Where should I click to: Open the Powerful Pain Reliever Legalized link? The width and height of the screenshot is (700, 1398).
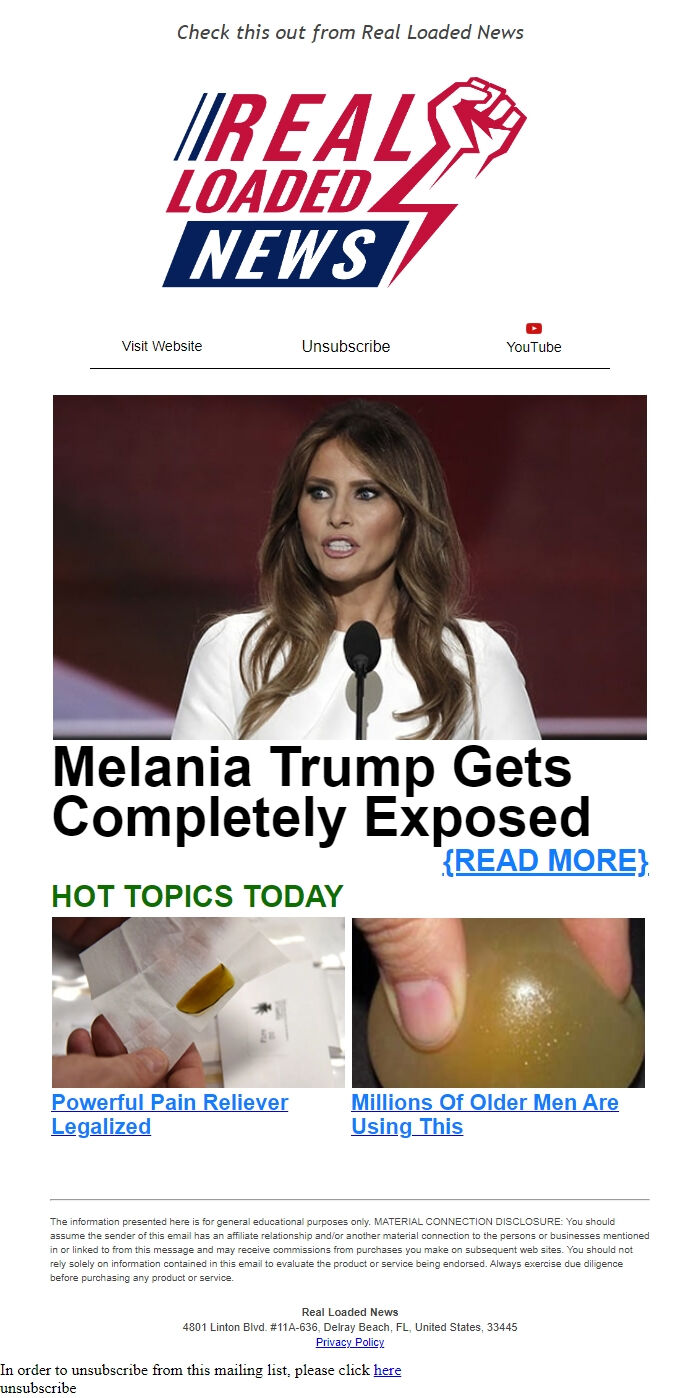169,1114
